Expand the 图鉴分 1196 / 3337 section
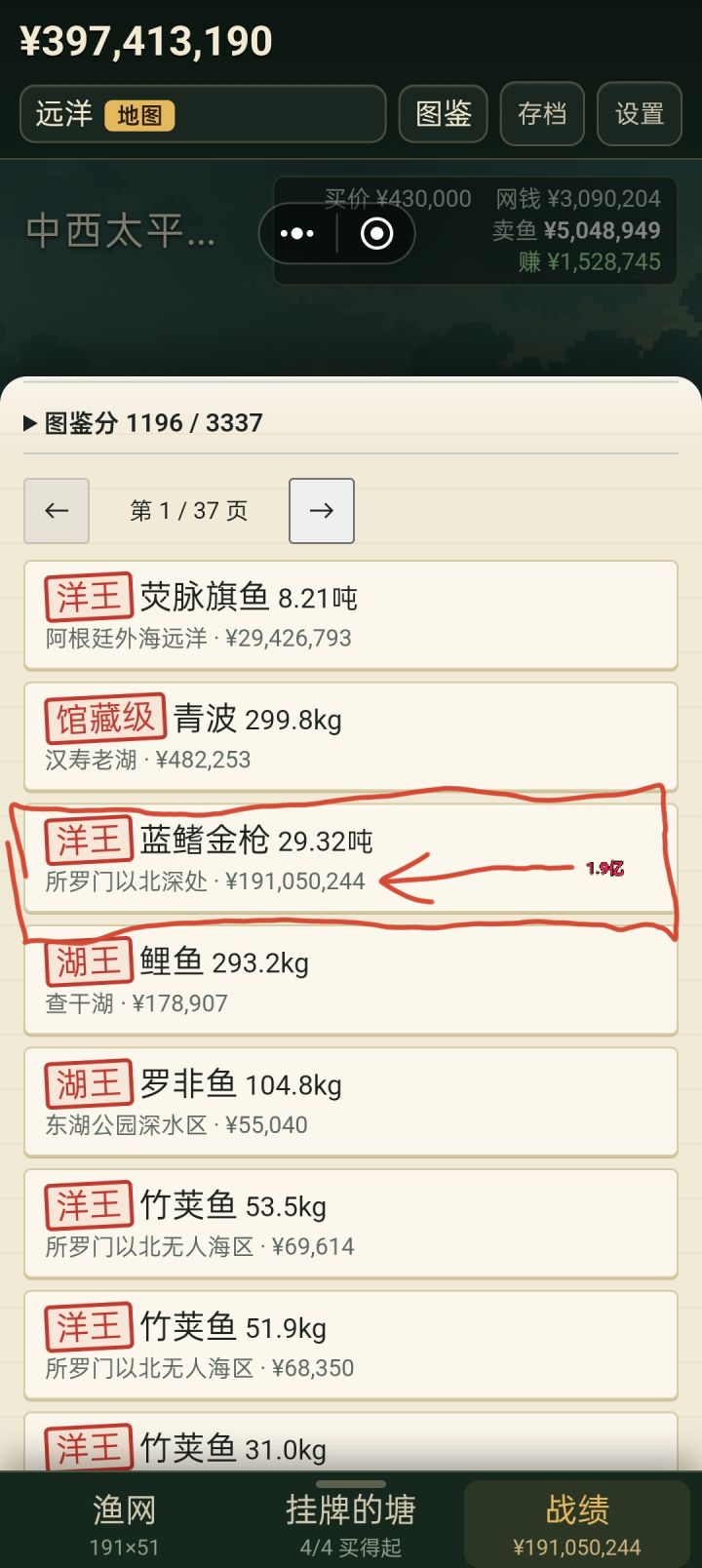The image size is (702, 1568). pyautogui.click(x=143, y=423)
